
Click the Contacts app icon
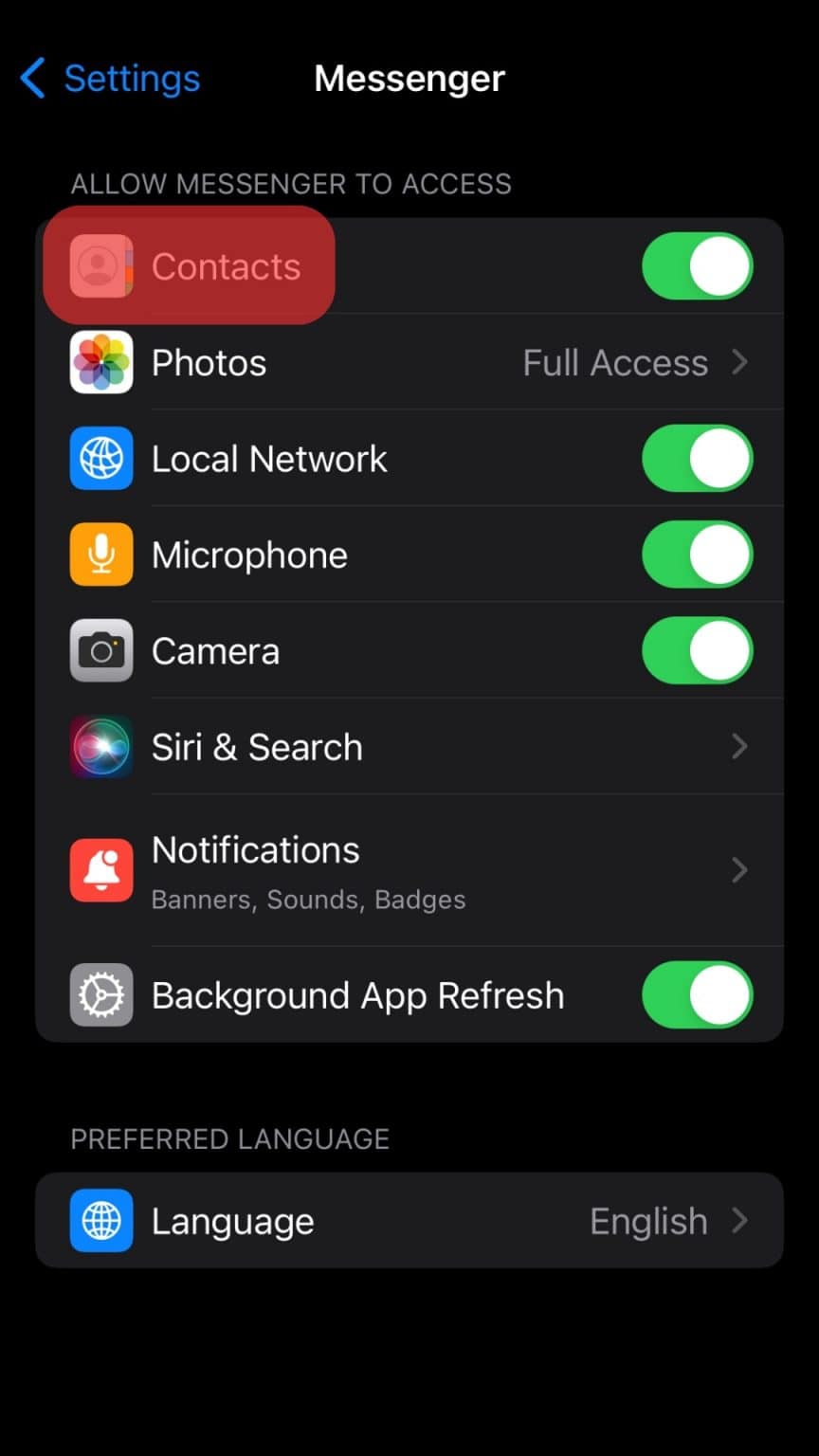[100, 266]
